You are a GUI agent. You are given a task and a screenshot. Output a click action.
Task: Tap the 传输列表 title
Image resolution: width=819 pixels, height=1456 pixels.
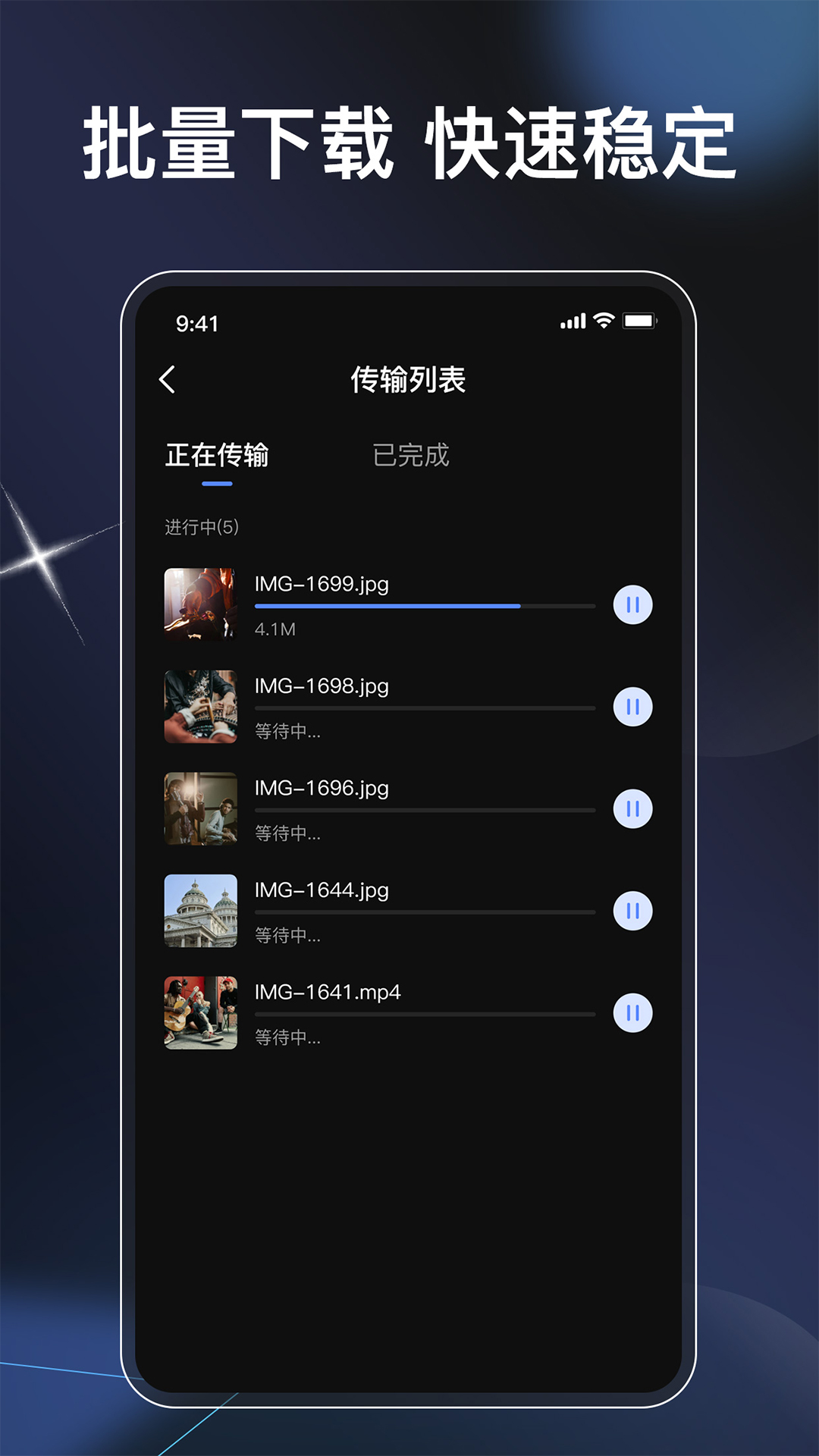click(409, 378)
